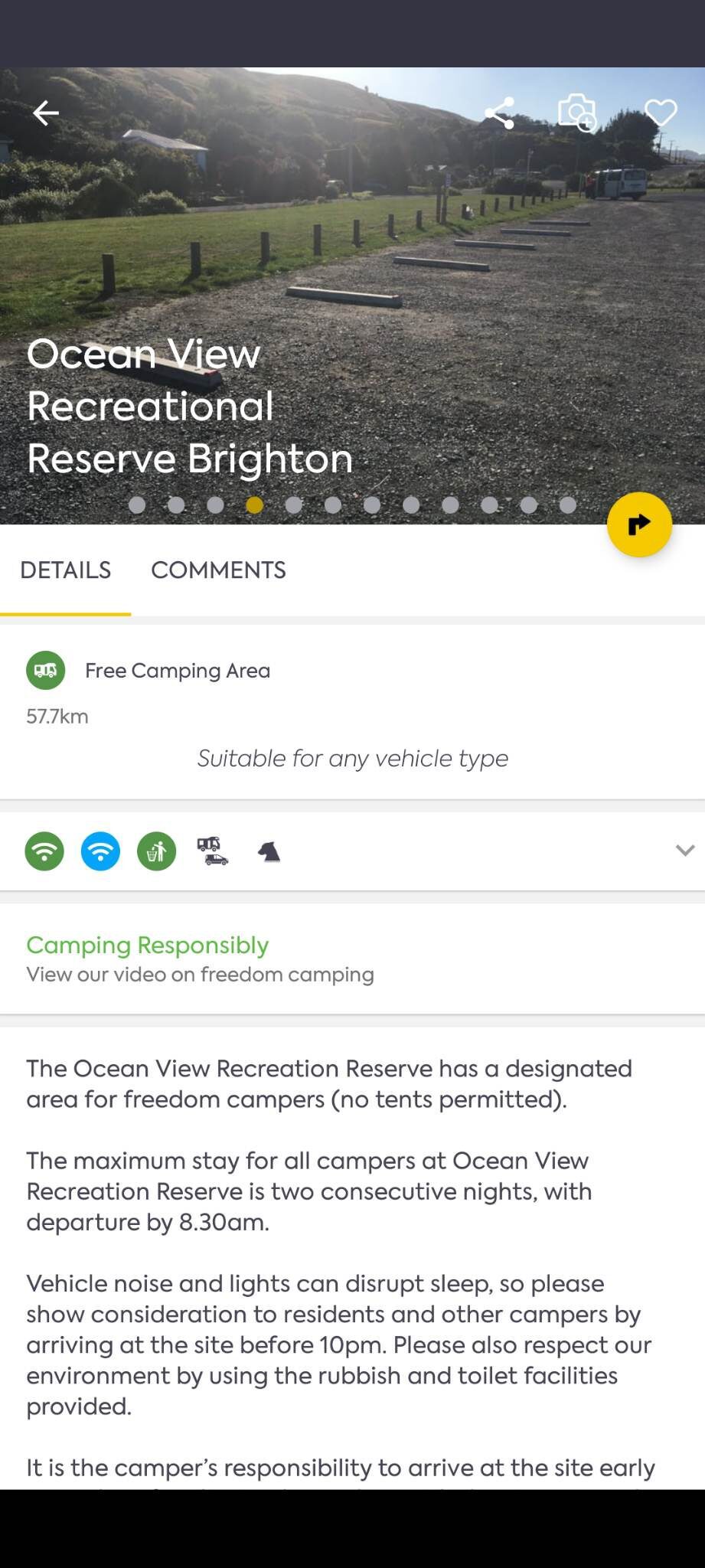Select the Details tab
The image size is (705, 1568).
pyautogui.click(x=66, y=570)
